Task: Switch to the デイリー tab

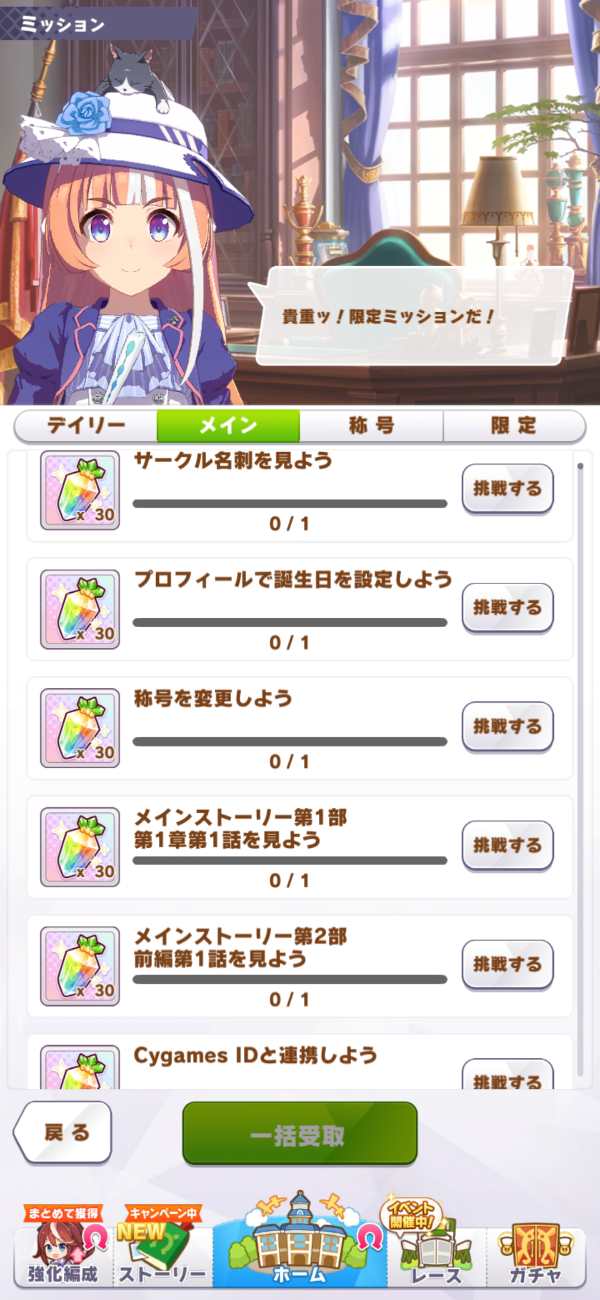Action: tap(86, 425)
